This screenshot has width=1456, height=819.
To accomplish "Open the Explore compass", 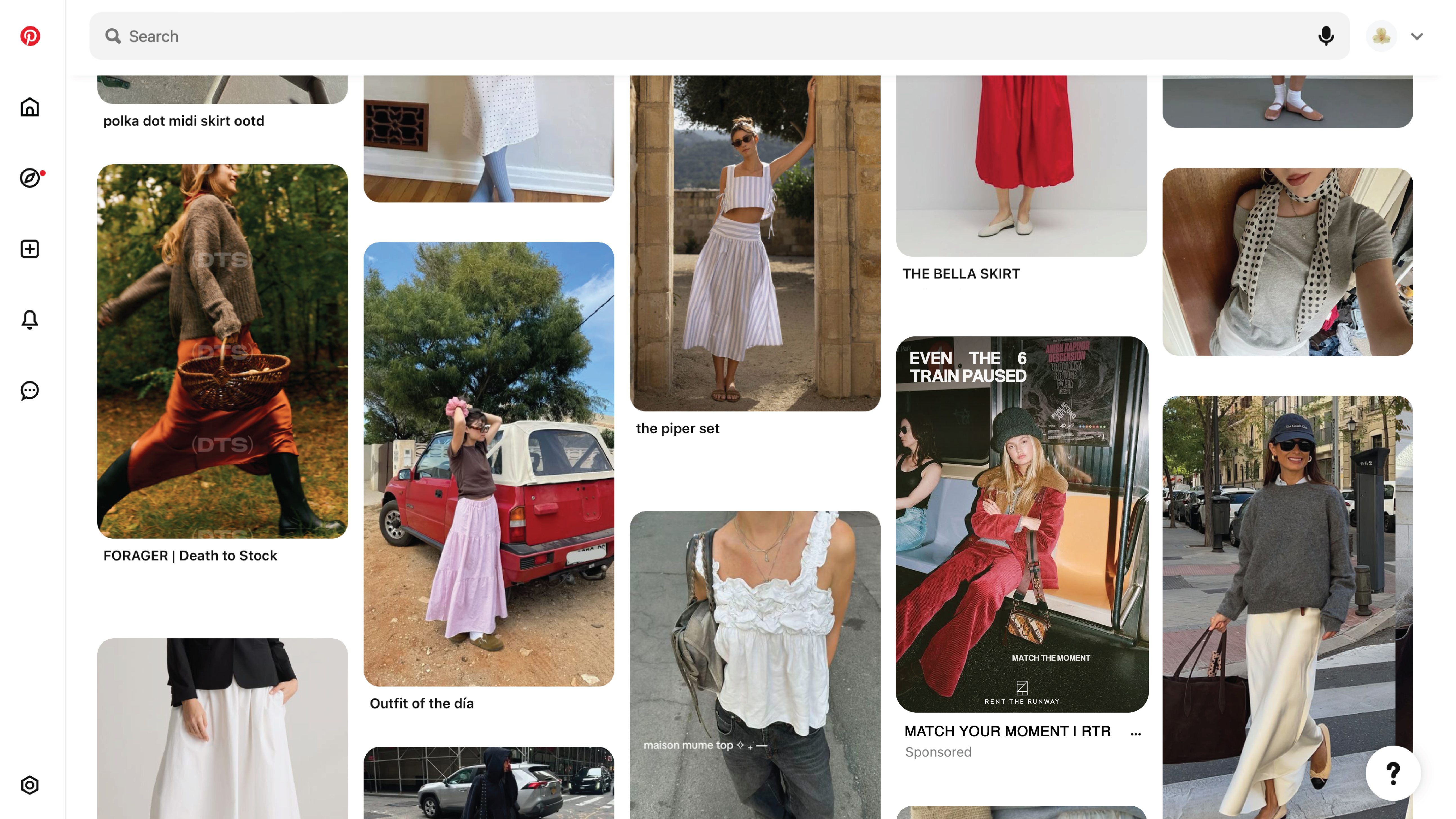I will [x=30, y=178].
